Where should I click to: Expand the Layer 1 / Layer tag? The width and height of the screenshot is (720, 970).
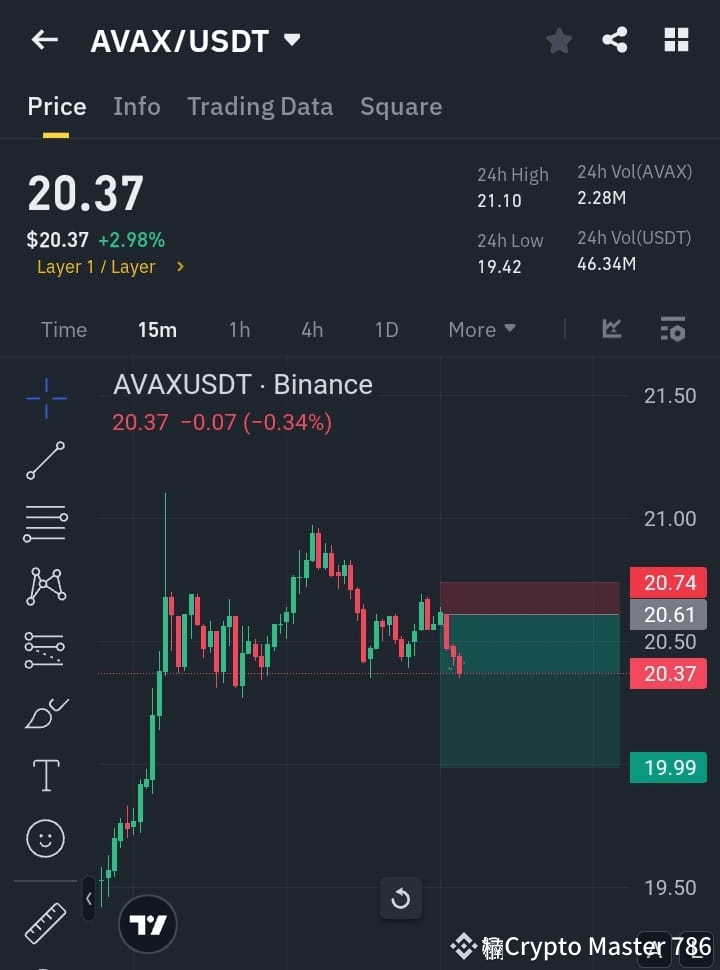(x=110, y=267)
